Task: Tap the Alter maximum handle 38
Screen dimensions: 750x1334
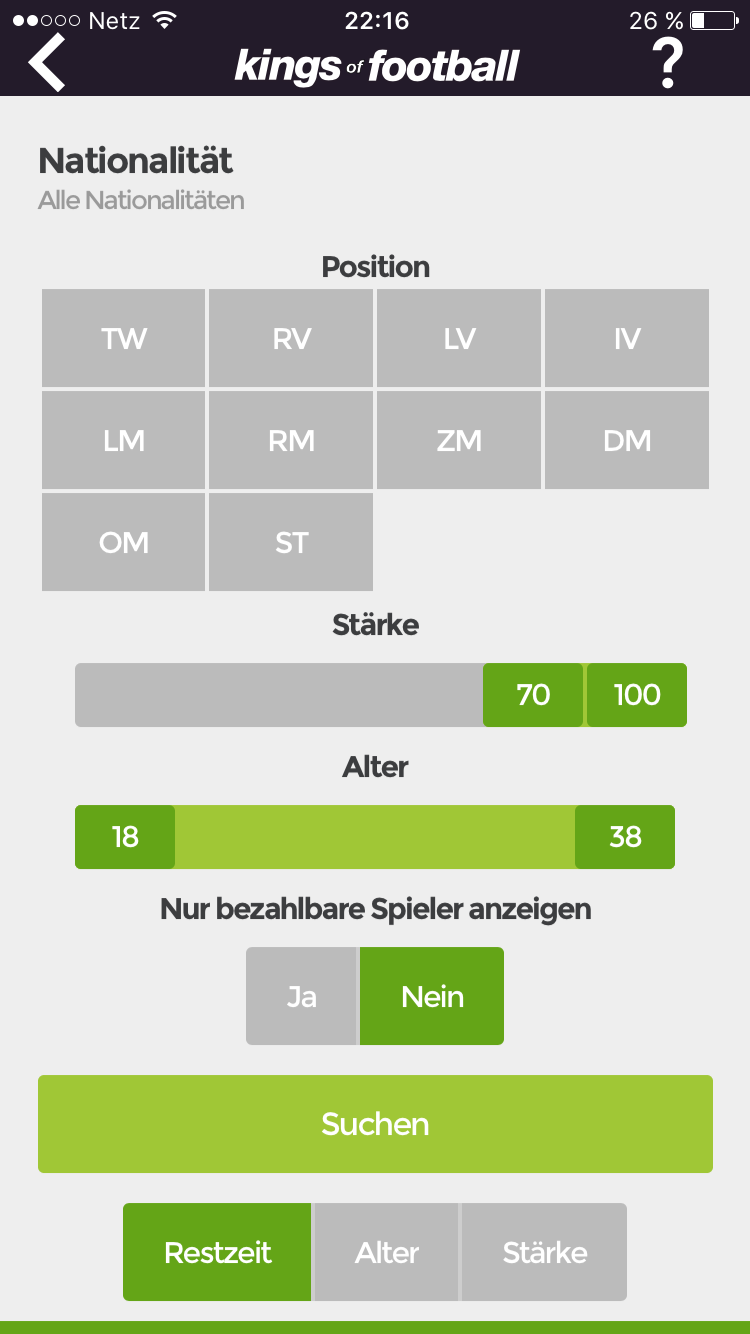Action: [x=625, y=837]
